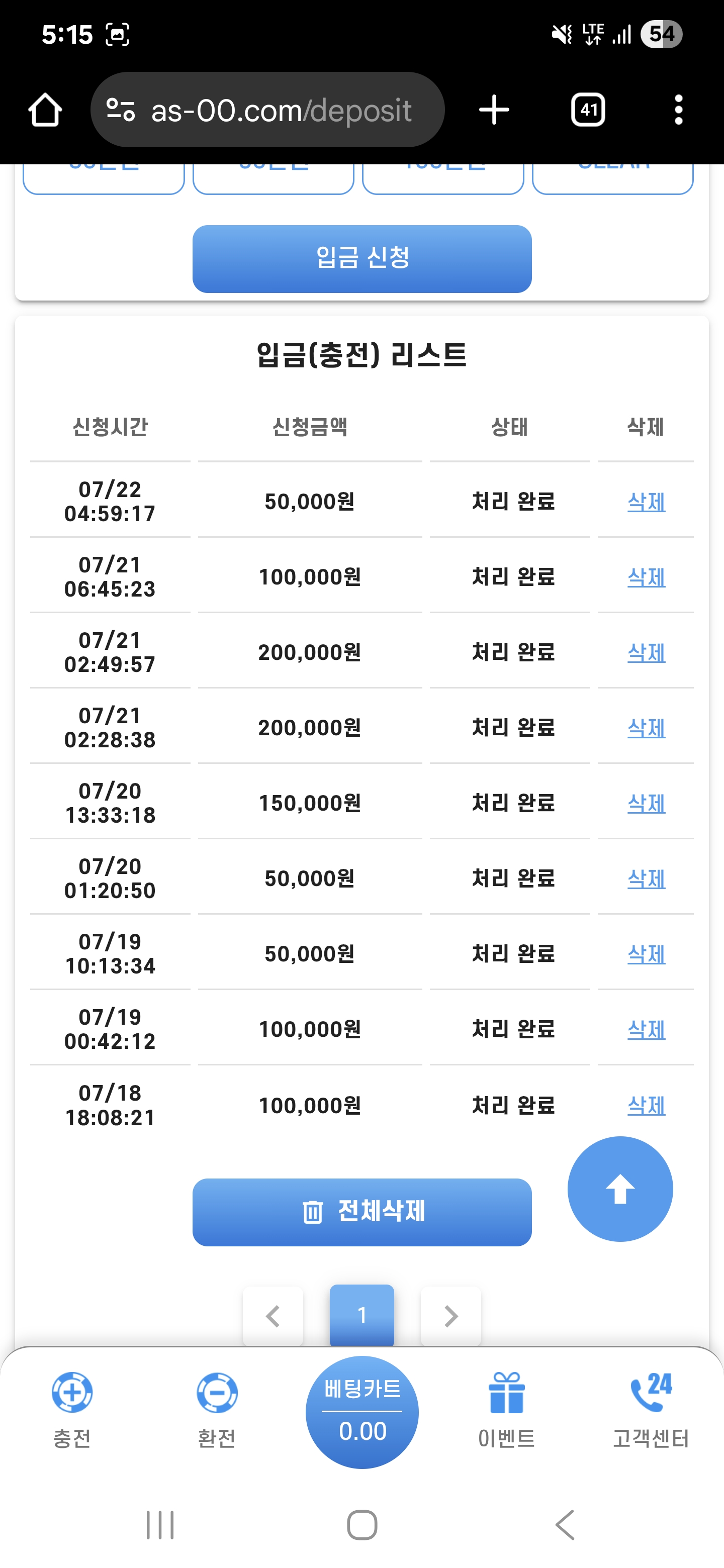Delete the 07/21 06:45:23 deposit entry

pos(646,577)
